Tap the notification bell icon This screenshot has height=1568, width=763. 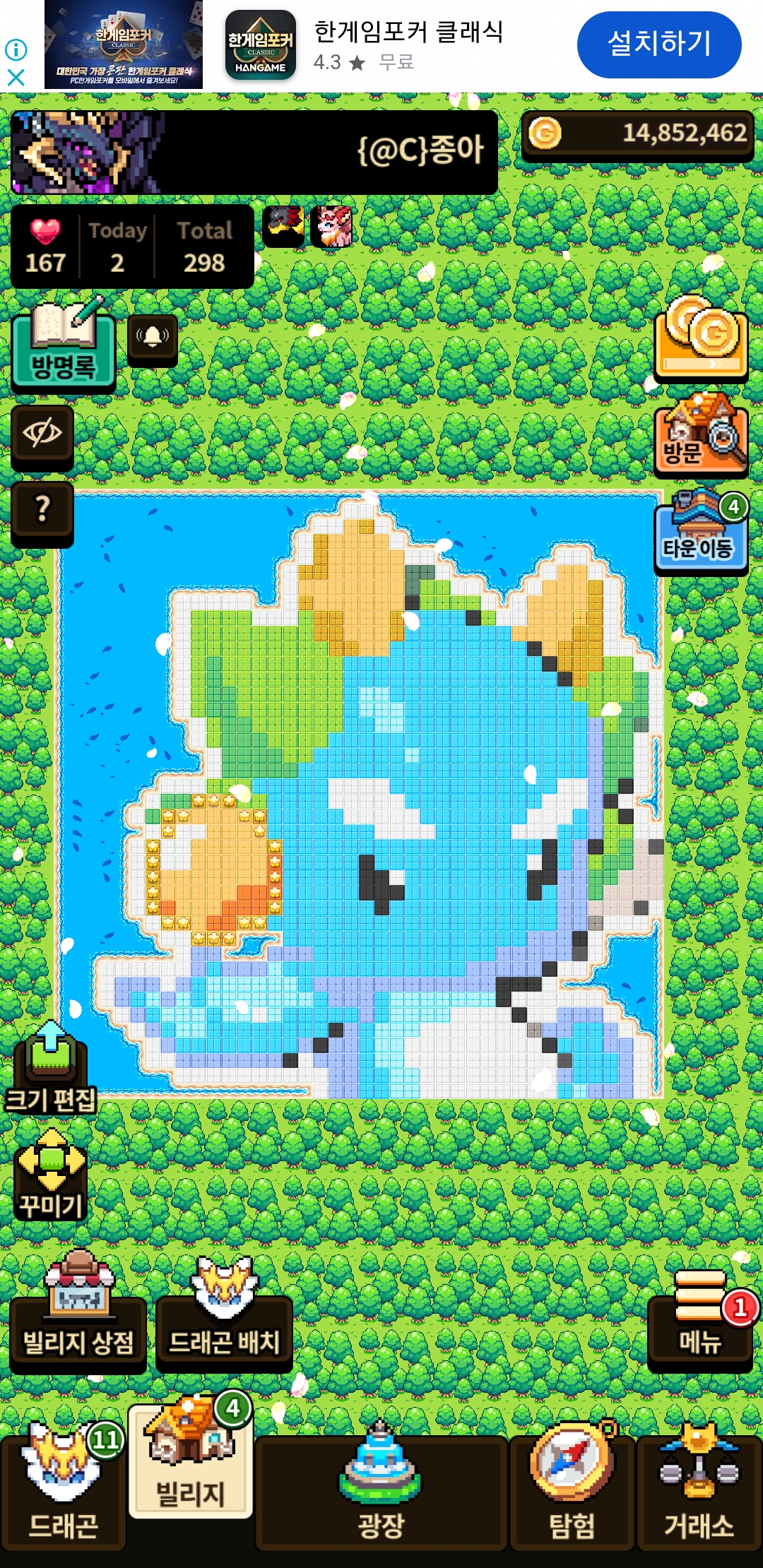(x=152, y=338)
